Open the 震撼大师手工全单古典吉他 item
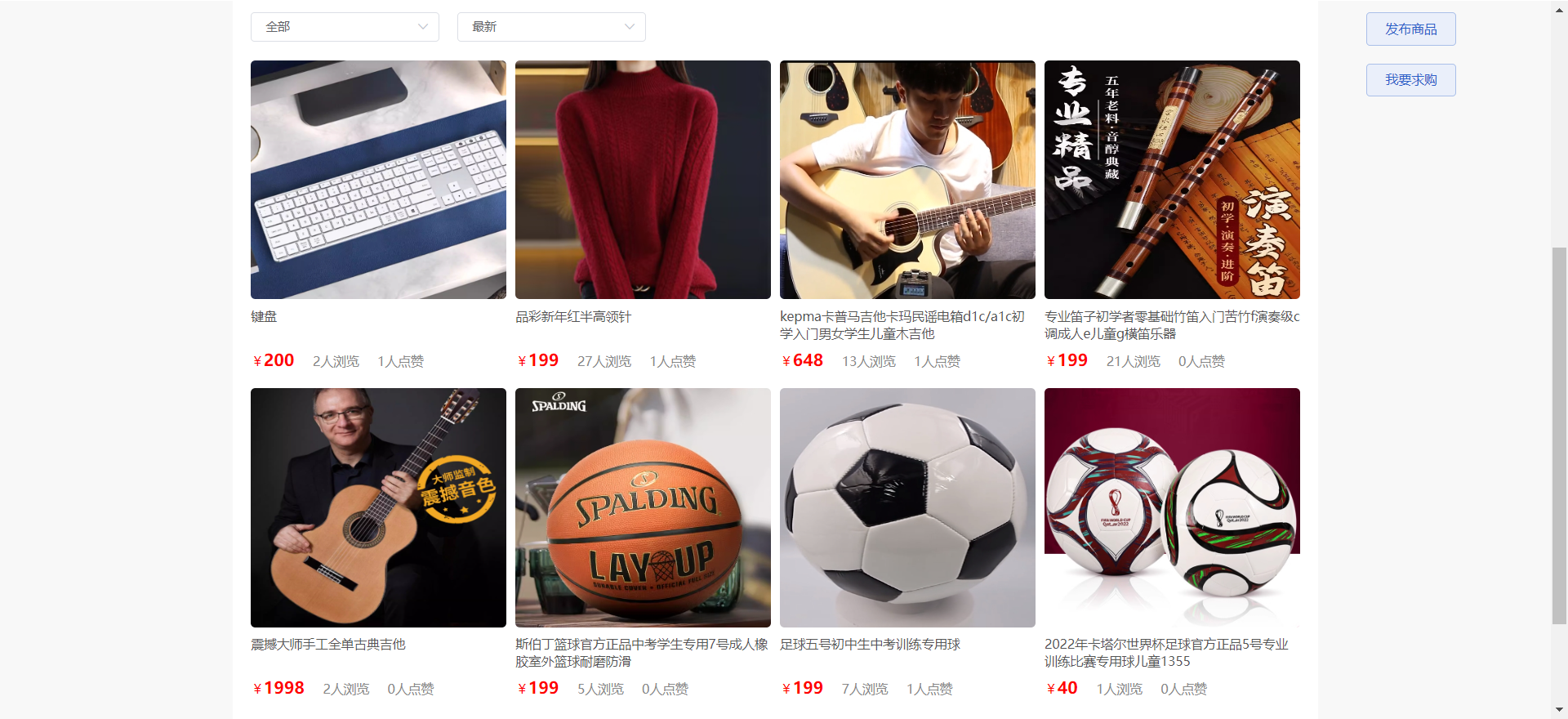The image size is (1568, 719). [378, 507]
